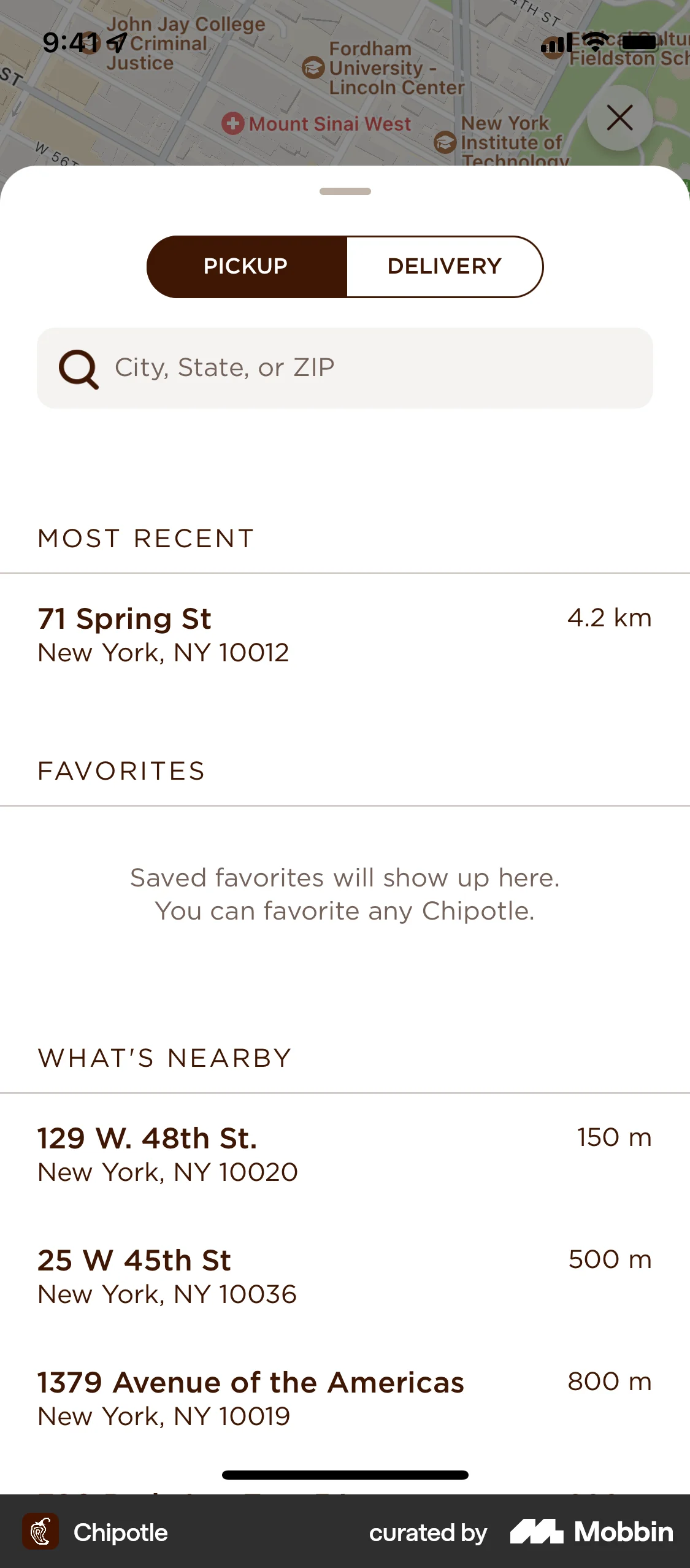Image resolution: width=690 pixels, height=1568 pixels.
Task: Tap the battery indicator in the status bar
Action: [638, 42]
